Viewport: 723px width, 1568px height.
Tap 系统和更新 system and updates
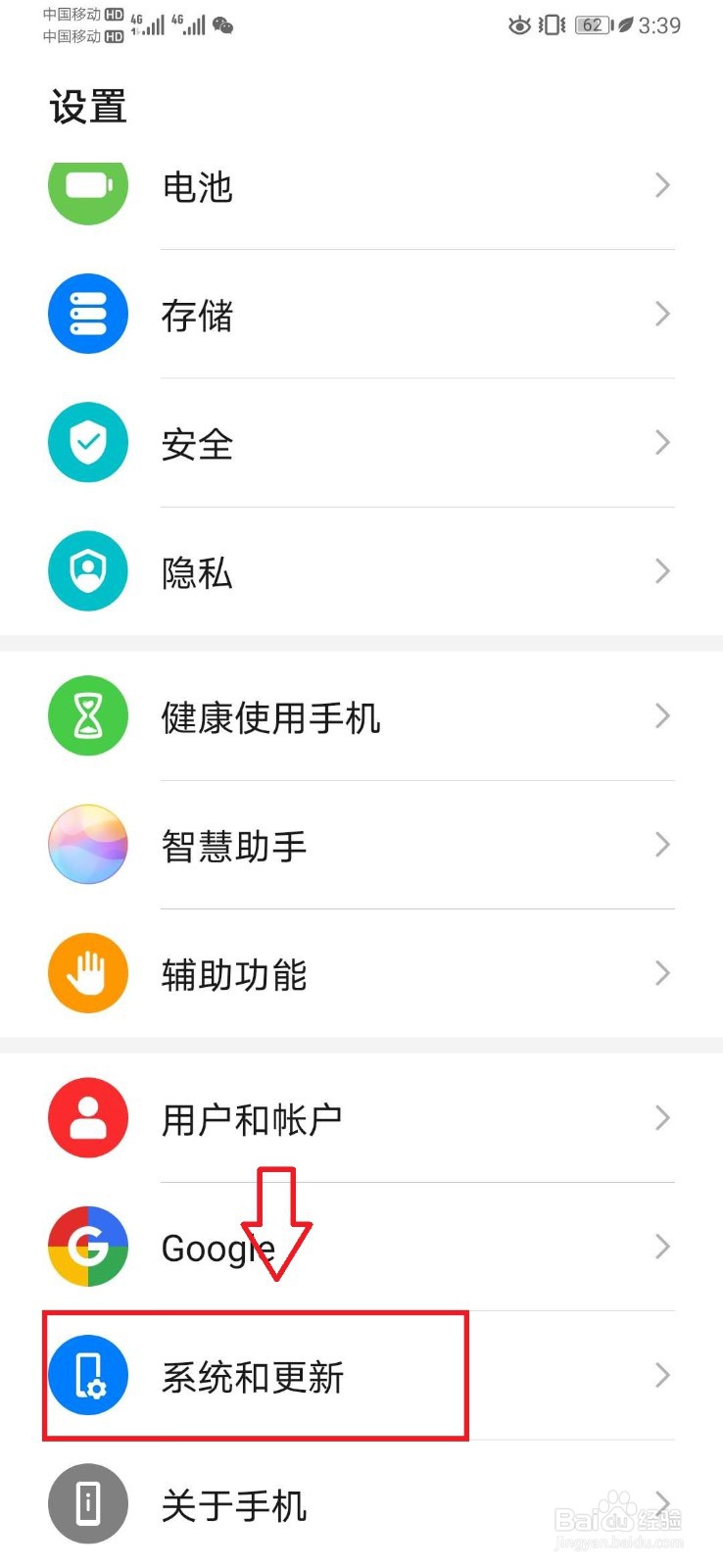click(x=361, y=1376)
